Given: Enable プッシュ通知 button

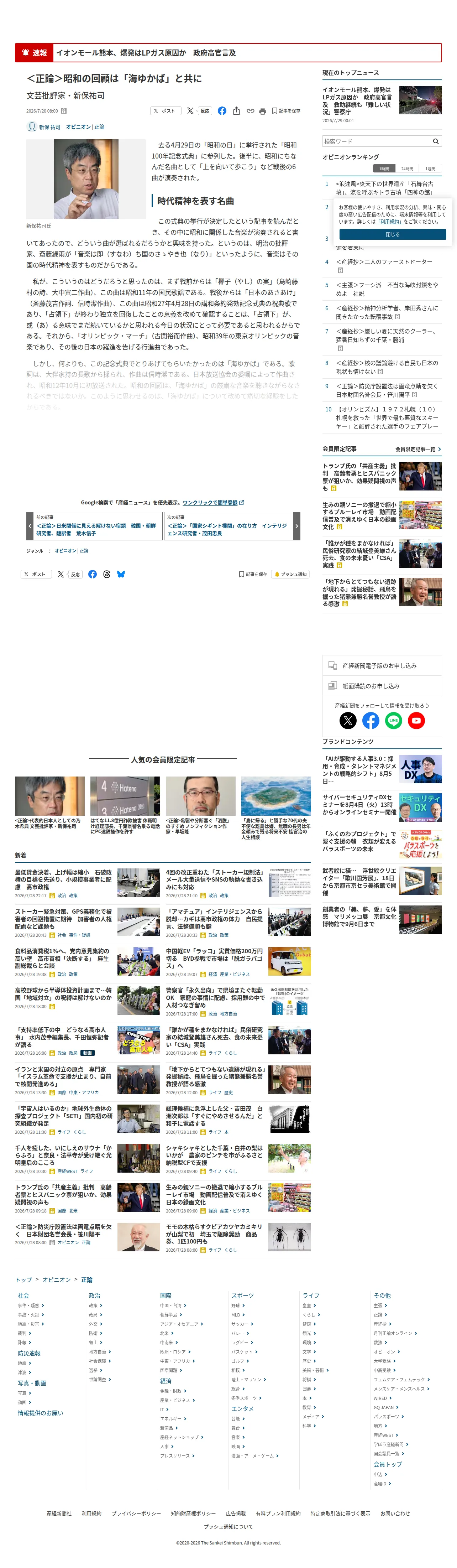Looking at the screenshot, I should tap(290, 574).
